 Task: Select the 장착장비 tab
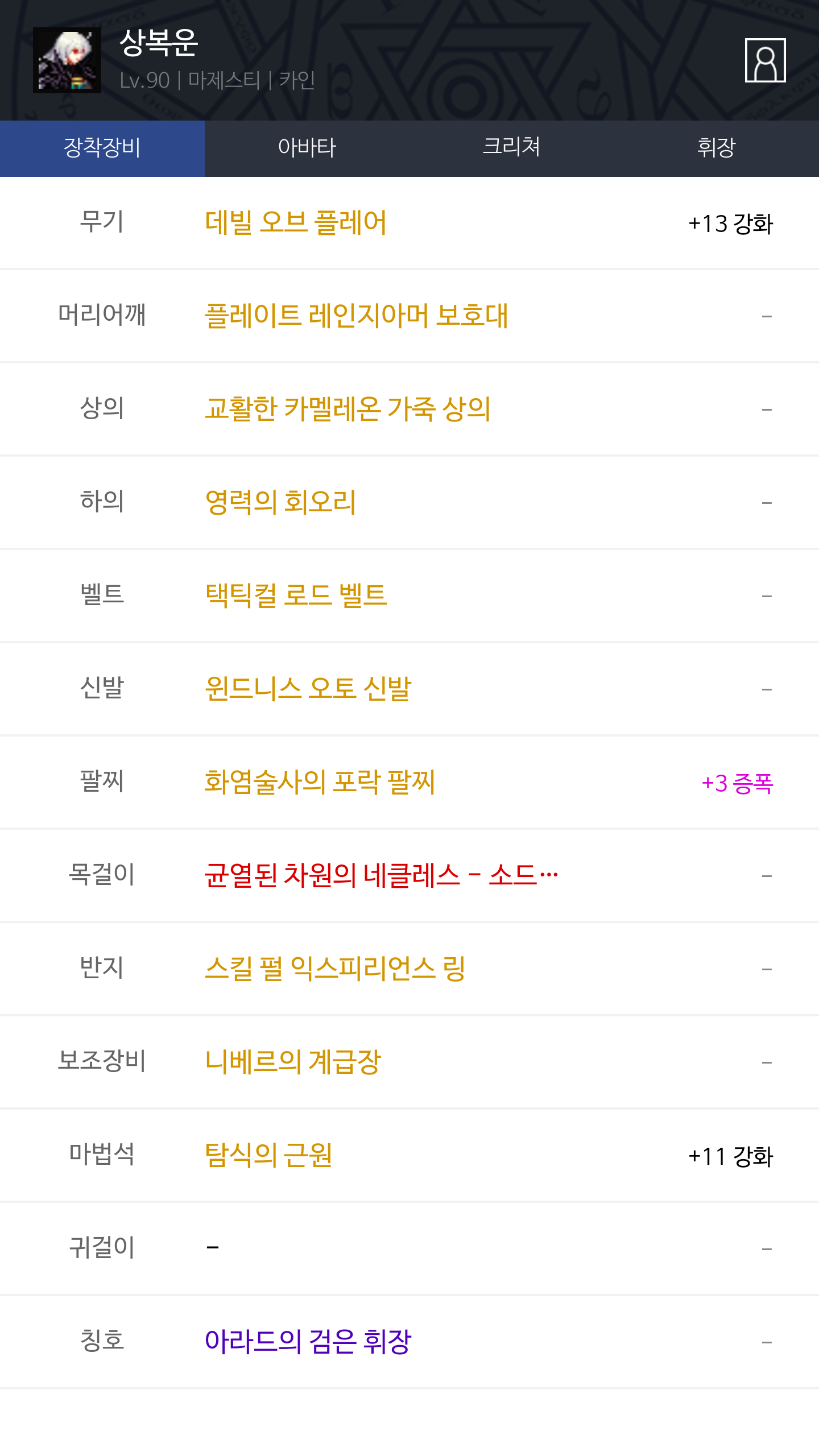tap(102, 148)
